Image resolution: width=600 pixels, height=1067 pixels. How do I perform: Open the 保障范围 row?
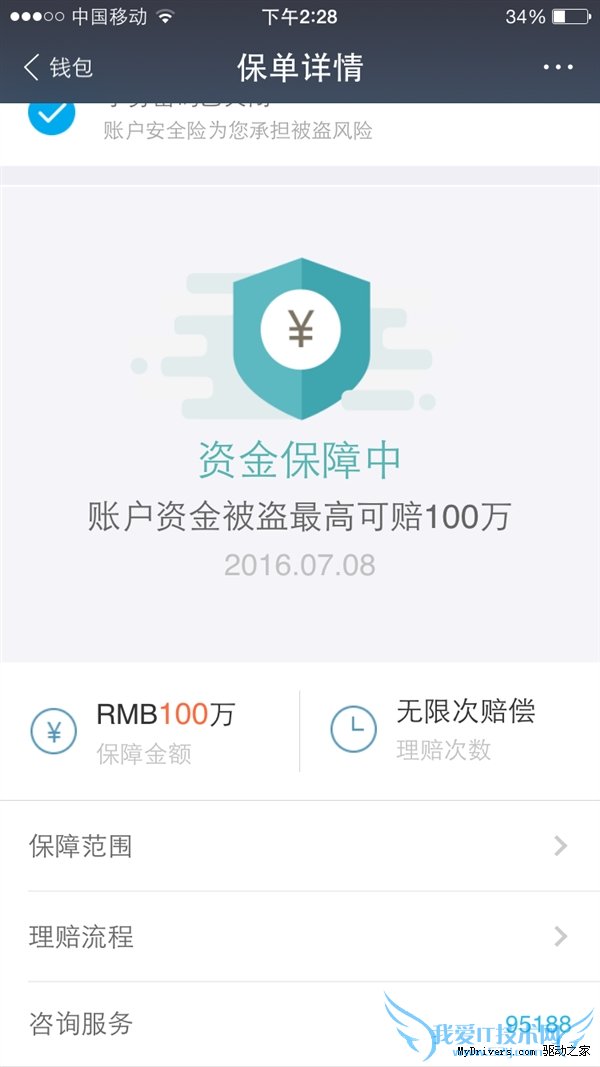pos(300,846)
